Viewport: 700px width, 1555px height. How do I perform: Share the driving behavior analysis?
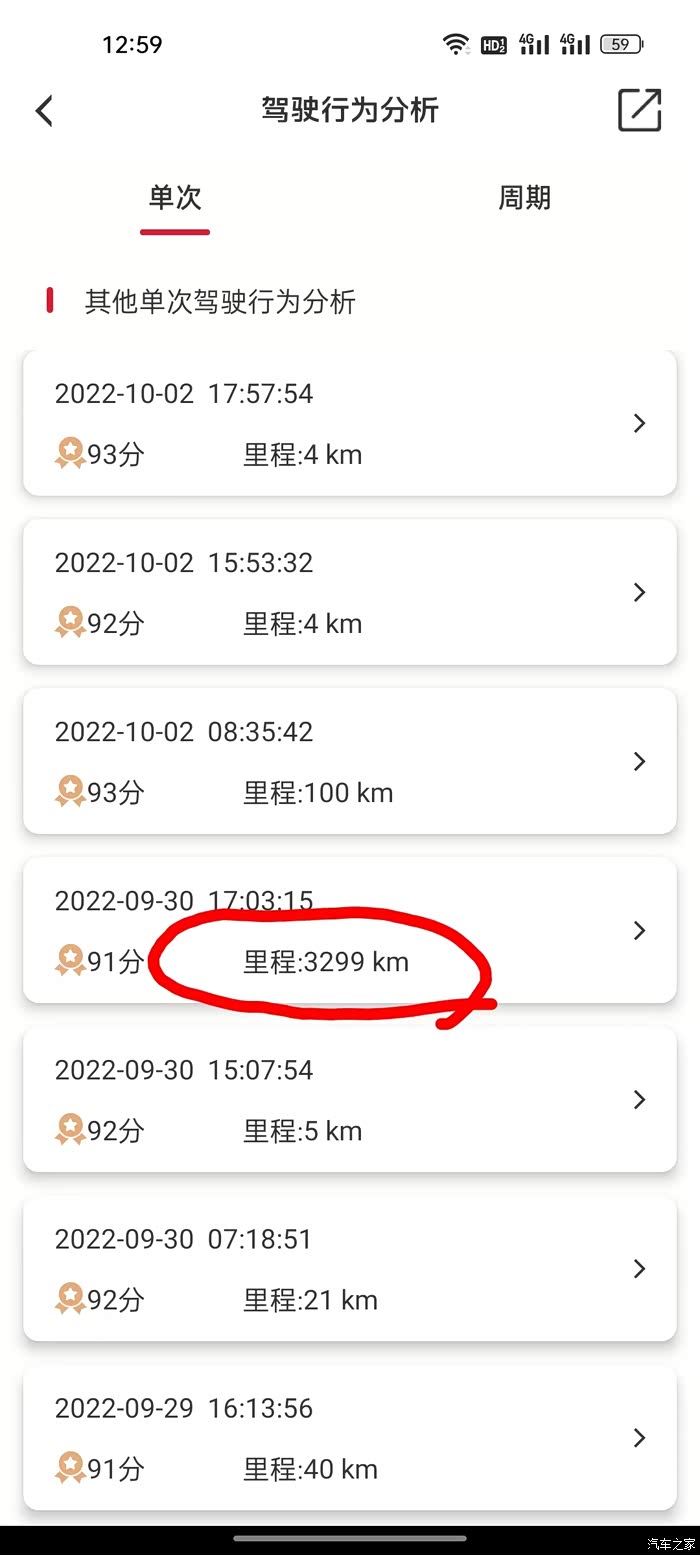tap(639, 110)
